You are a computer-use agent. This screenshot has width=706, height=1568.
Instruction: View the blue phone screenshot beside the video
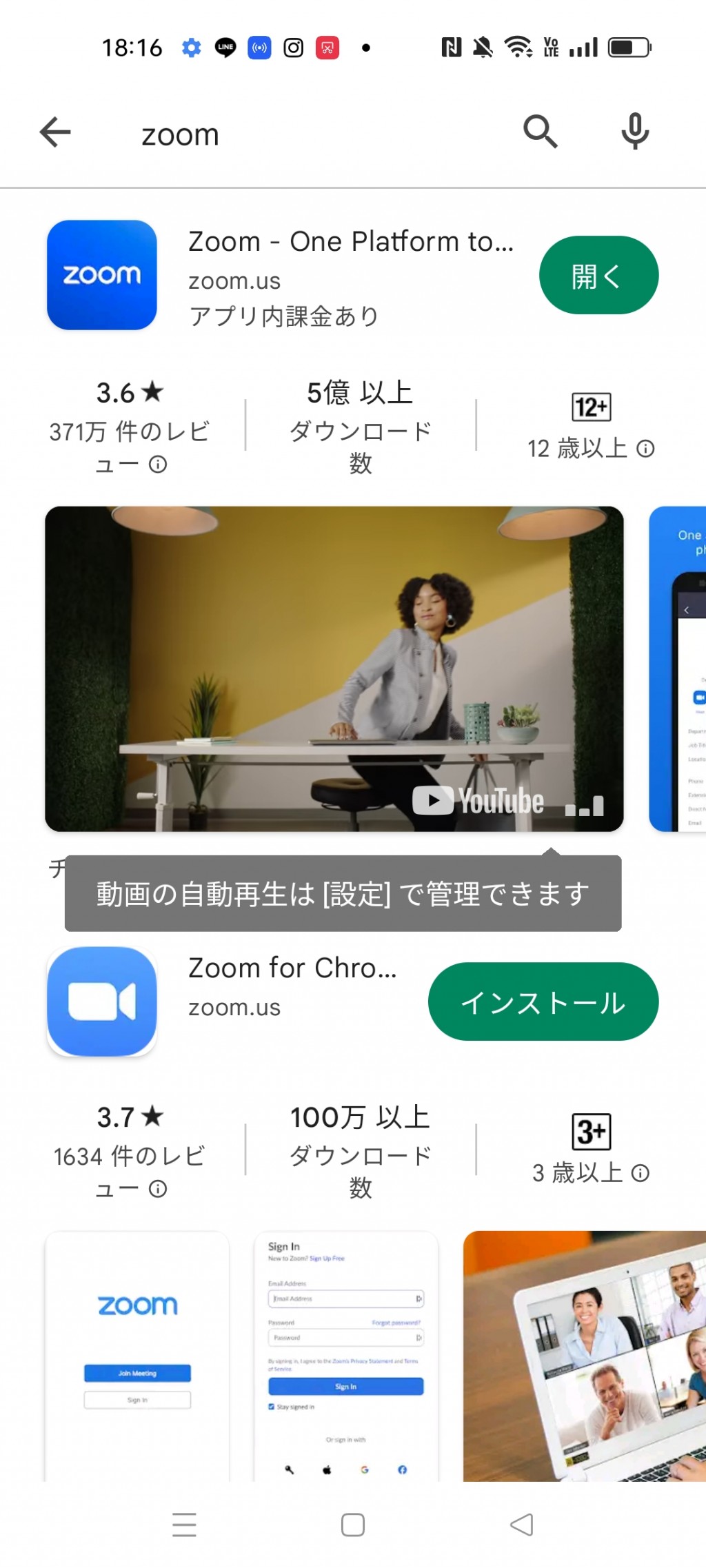678,669
